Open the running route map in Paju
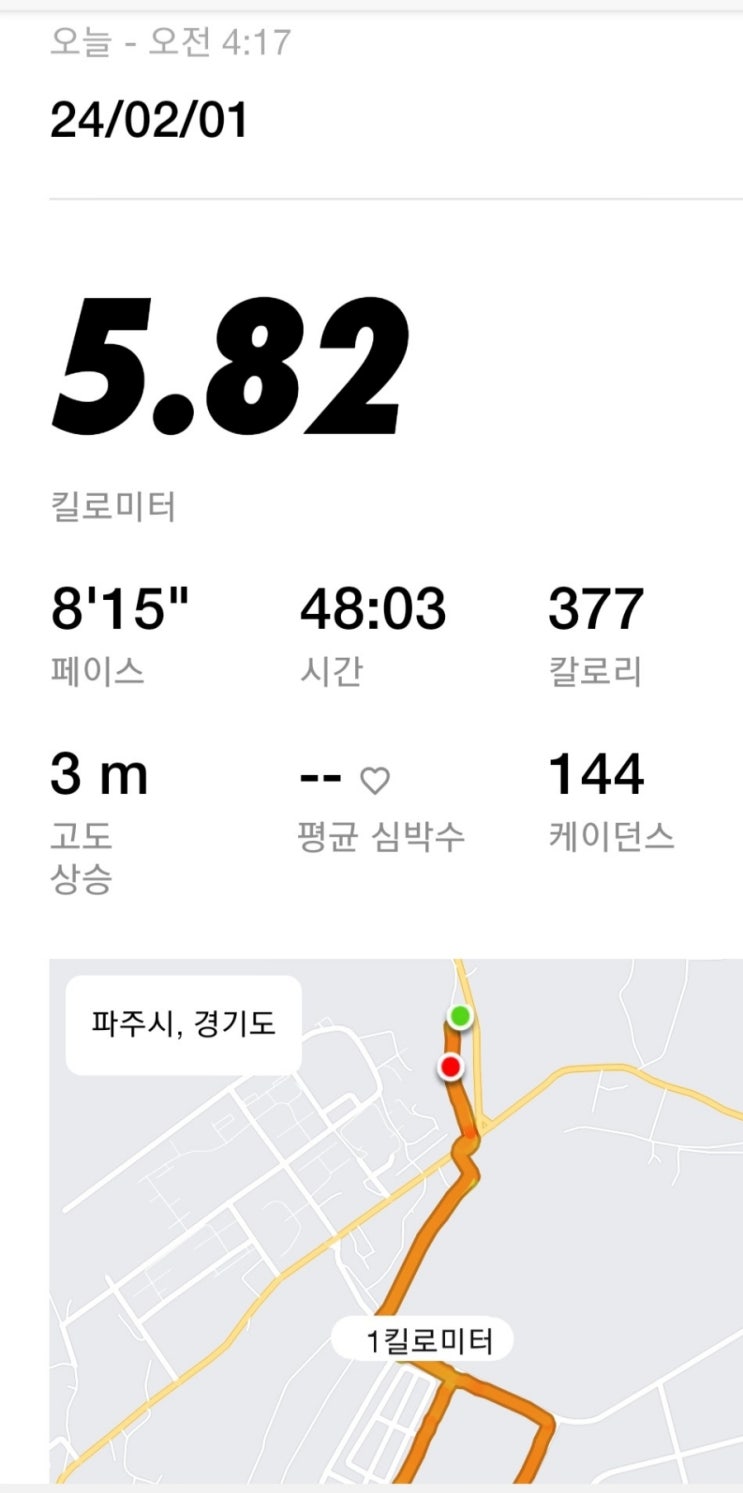This screenshot has height=1493, width=743. coord(396,1220)
